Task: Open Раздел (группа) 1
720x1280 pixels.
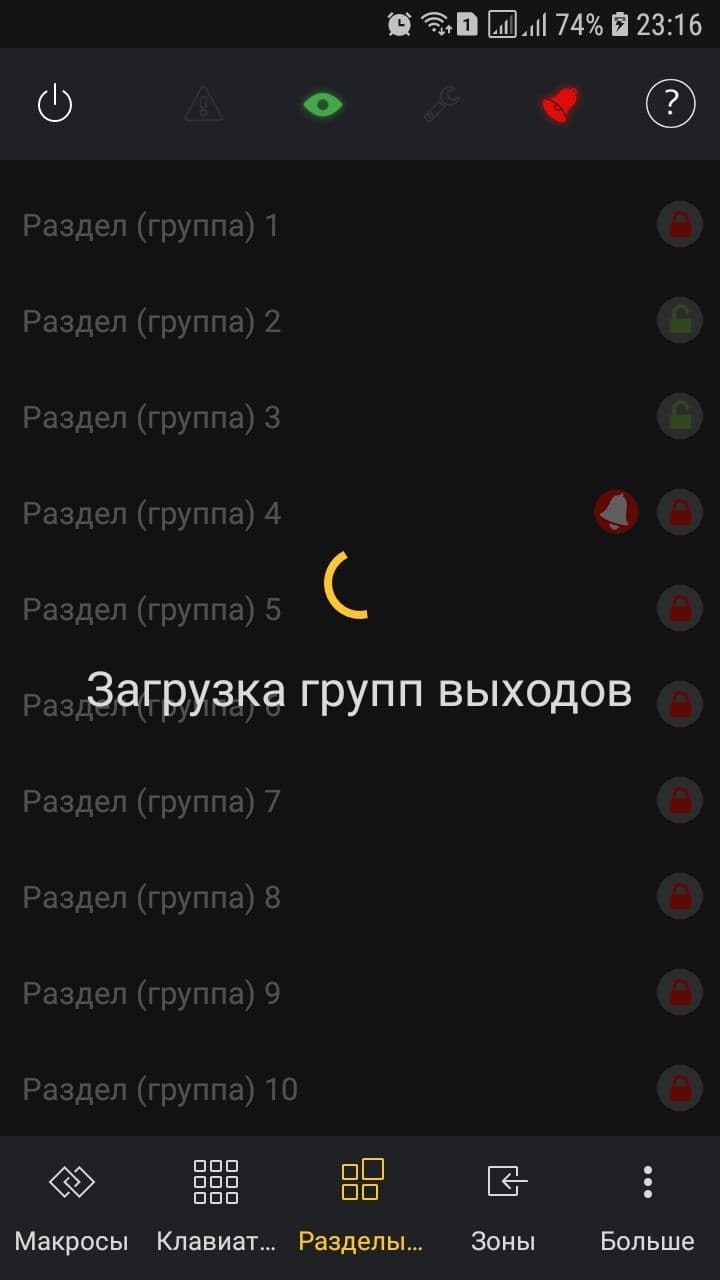Action: click(360, 226)
